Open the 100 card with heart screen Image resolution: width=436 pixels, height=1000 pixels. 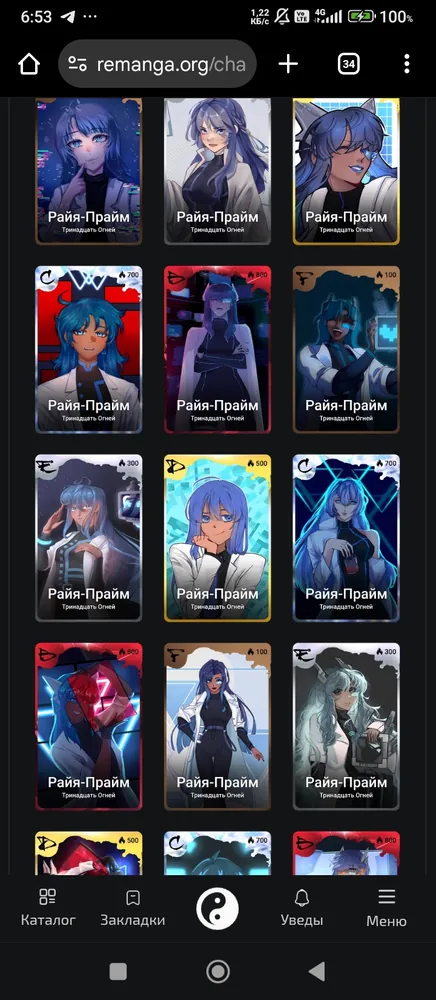(x=346, y=349)
